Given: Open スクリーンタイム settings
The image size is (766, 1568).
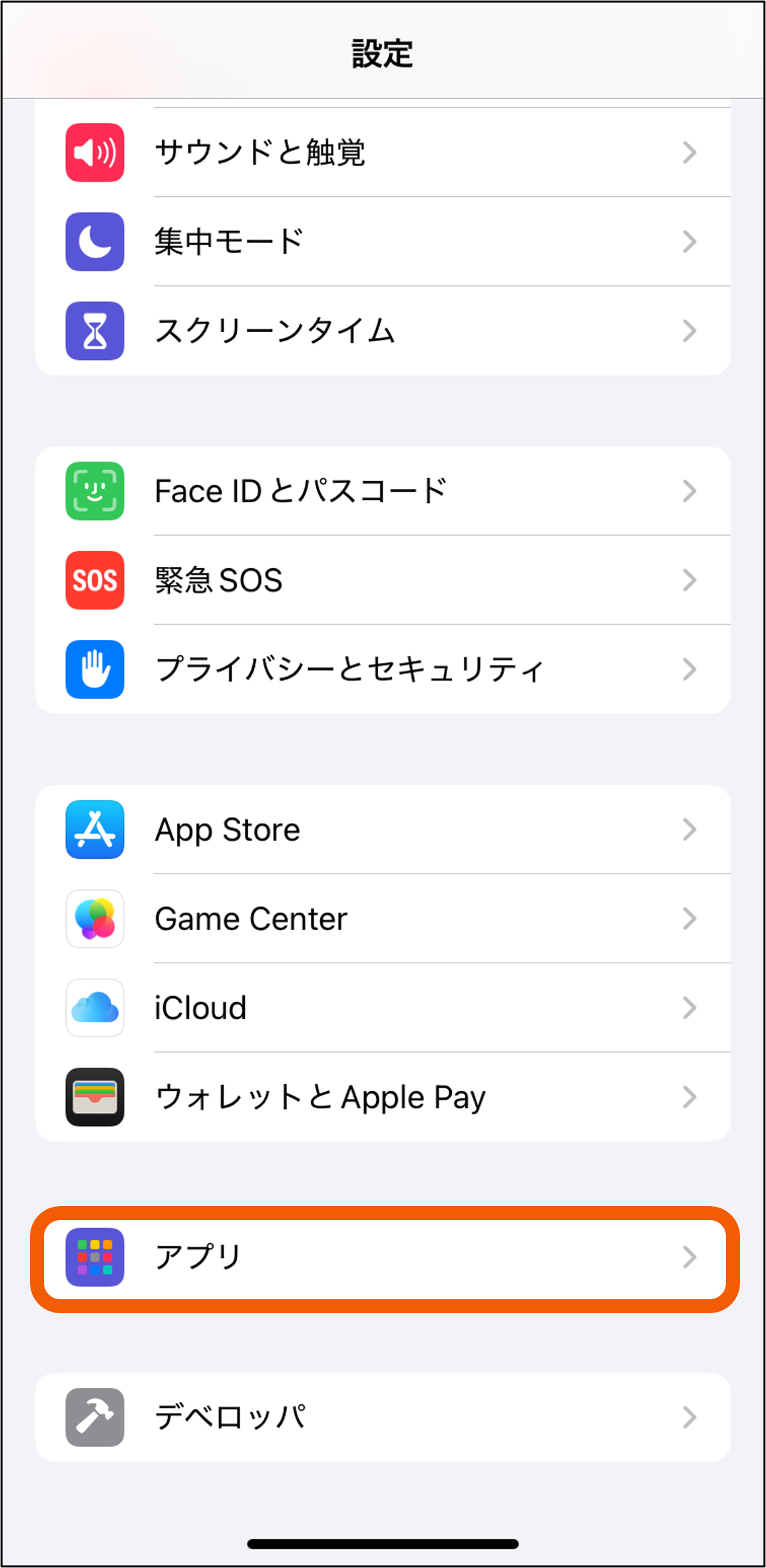Looking at the screenshot, I should click(x=383, y=331).
